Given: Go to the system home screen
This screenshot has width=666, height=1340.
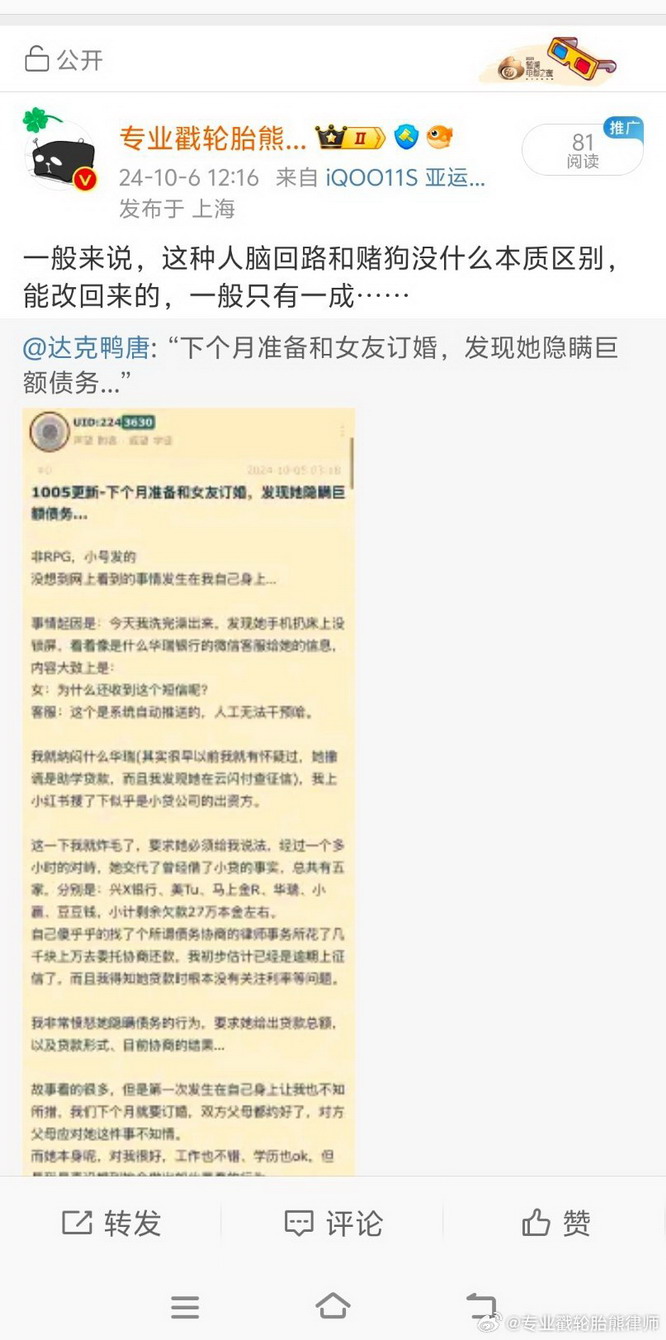Looking at the screenshot, I should click(332, 1306).
